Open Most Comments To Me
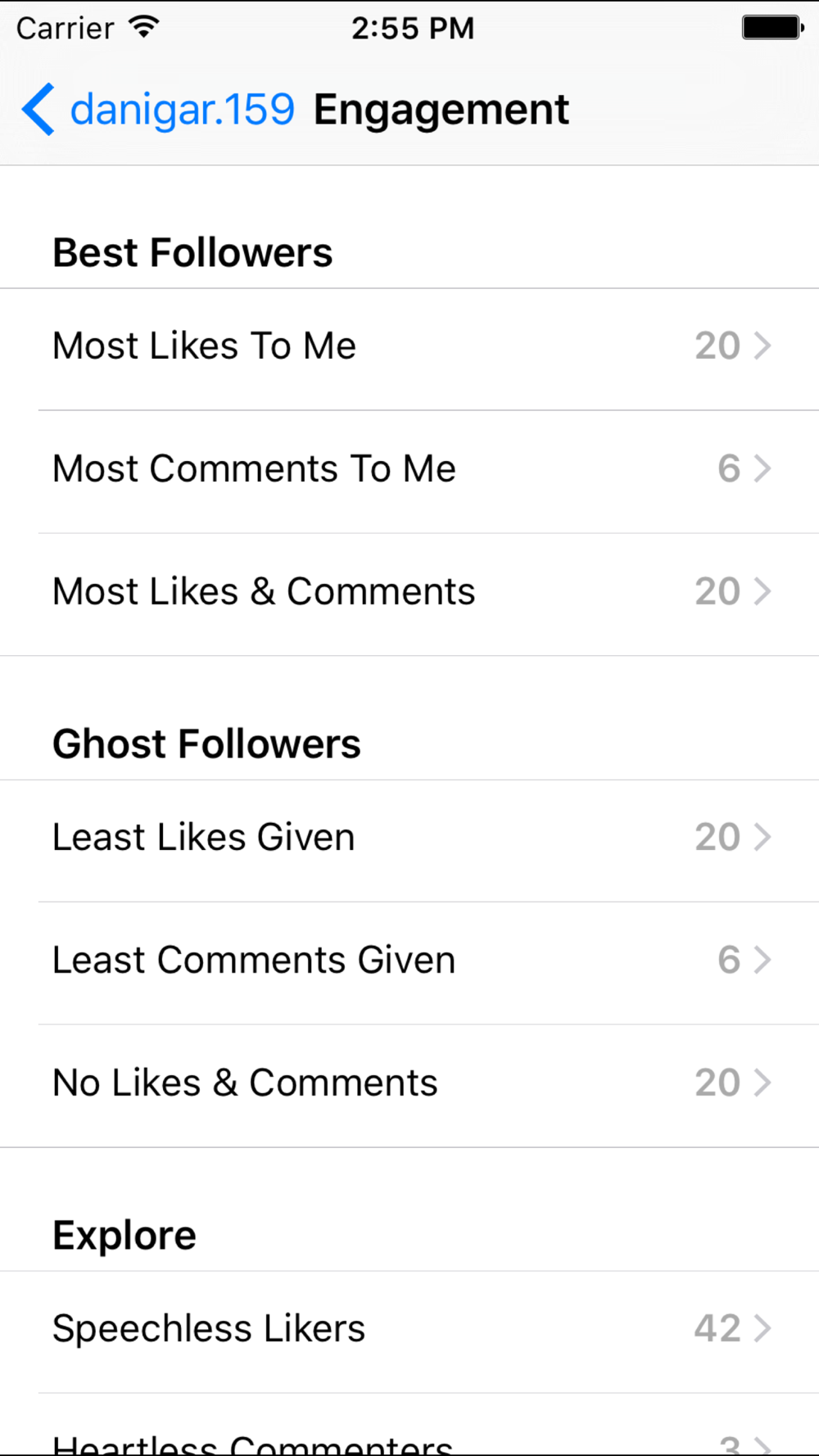 [409, 472]
